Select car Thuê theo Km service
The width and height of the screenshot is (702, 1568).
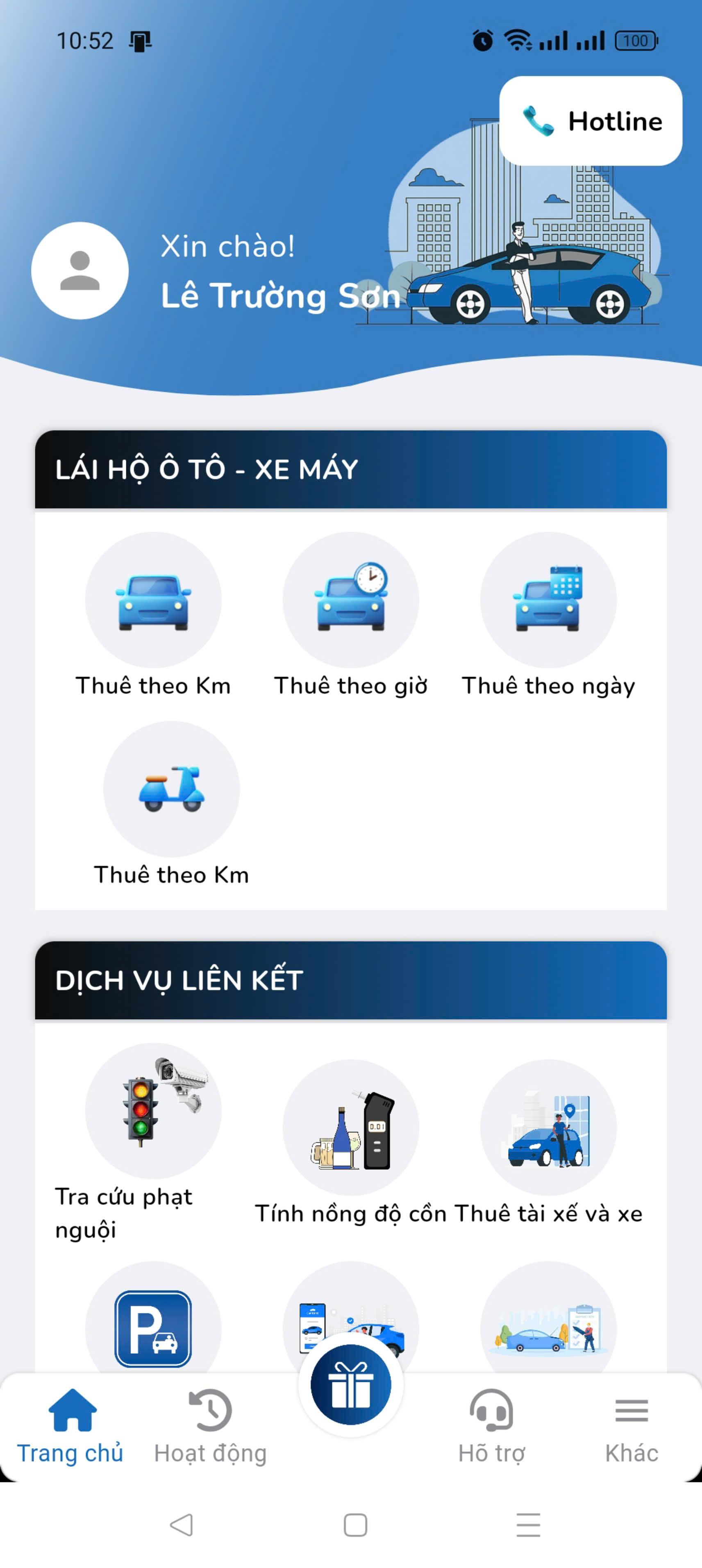point(153,600)
